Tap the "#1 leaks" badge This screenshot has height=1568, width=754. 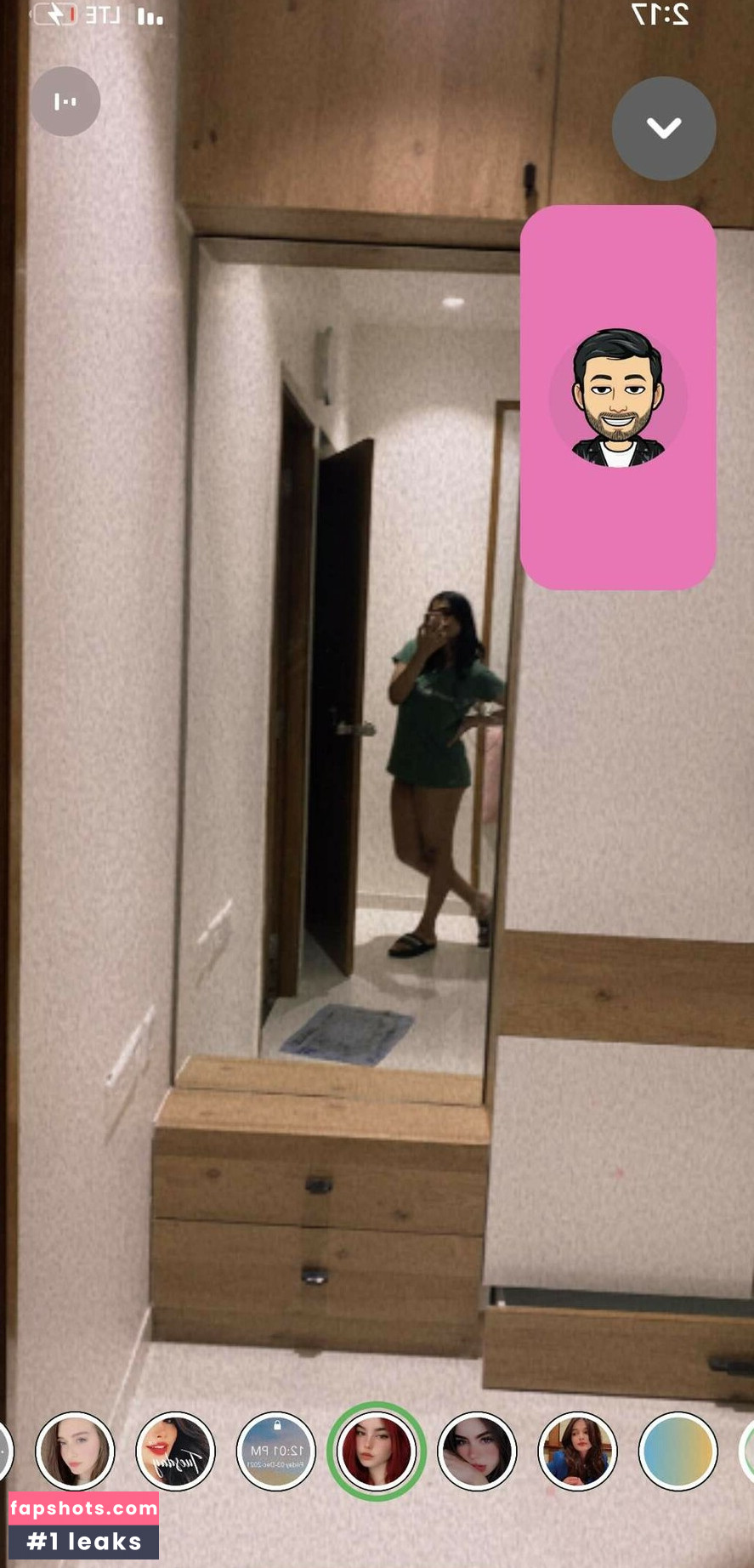[x=85, y=1541]
